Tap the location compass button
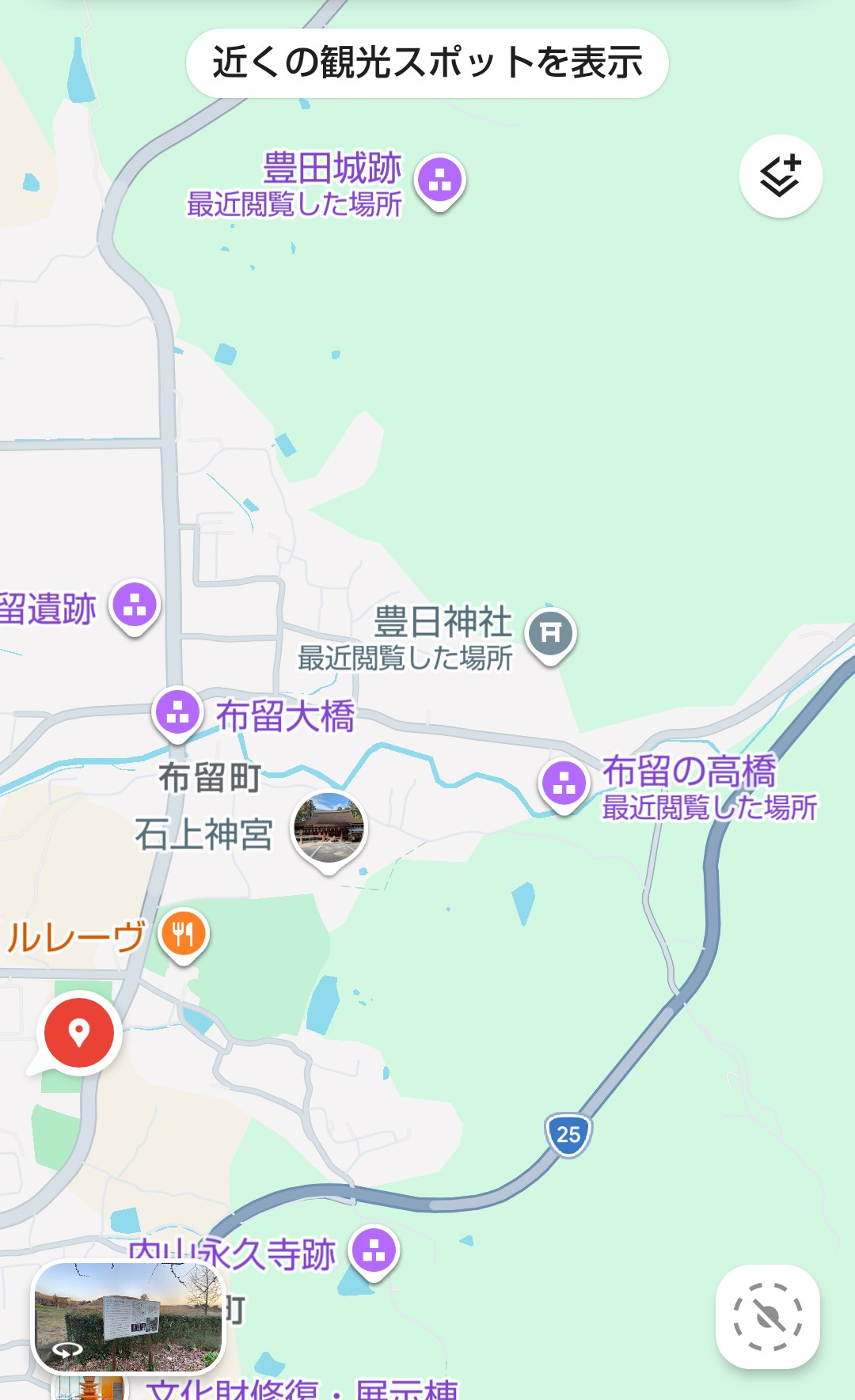Image resolution: width=855 pixels, height=1400 pixels. [x=767, y=1316]
